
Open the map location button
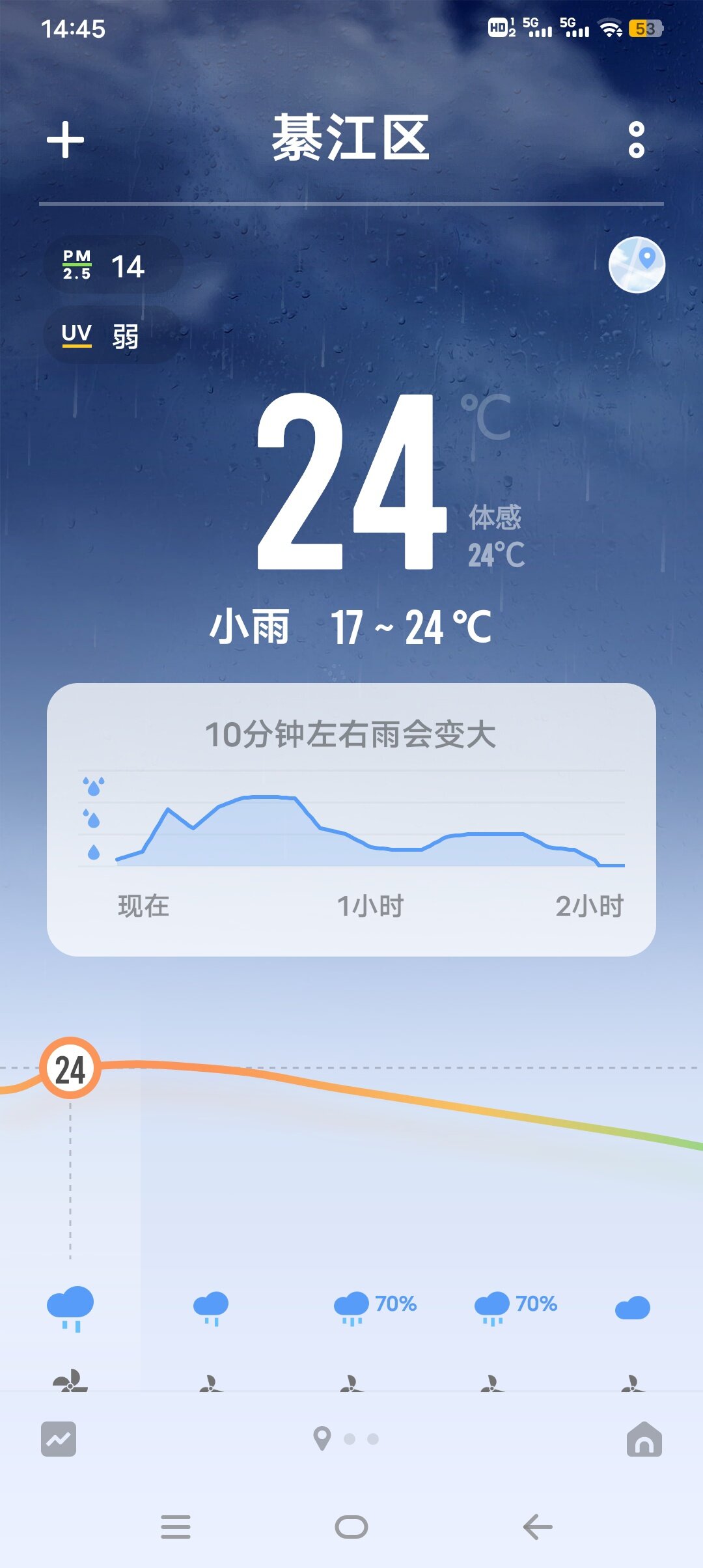(x=636, y=265)
